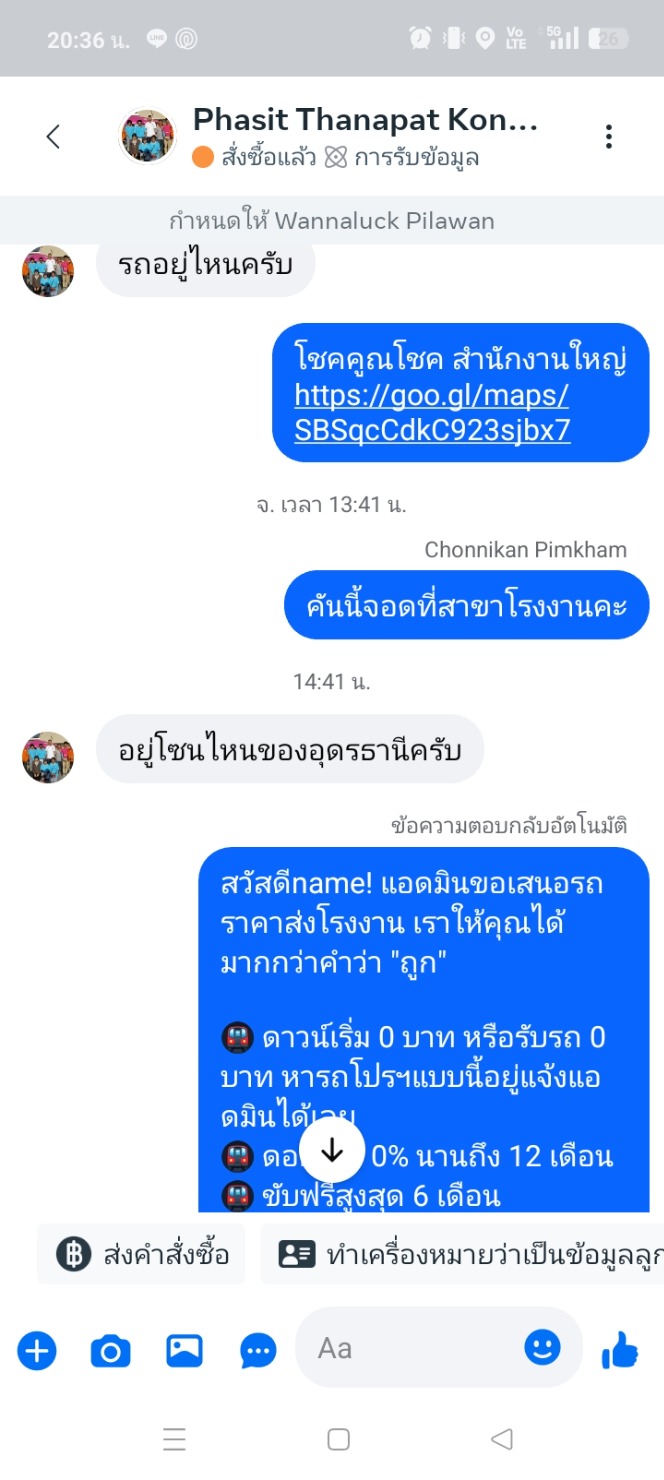Viewport: 664px width, 1480px height.
Task: Open the goo.gl maps link in message
Action: [432, 413]
